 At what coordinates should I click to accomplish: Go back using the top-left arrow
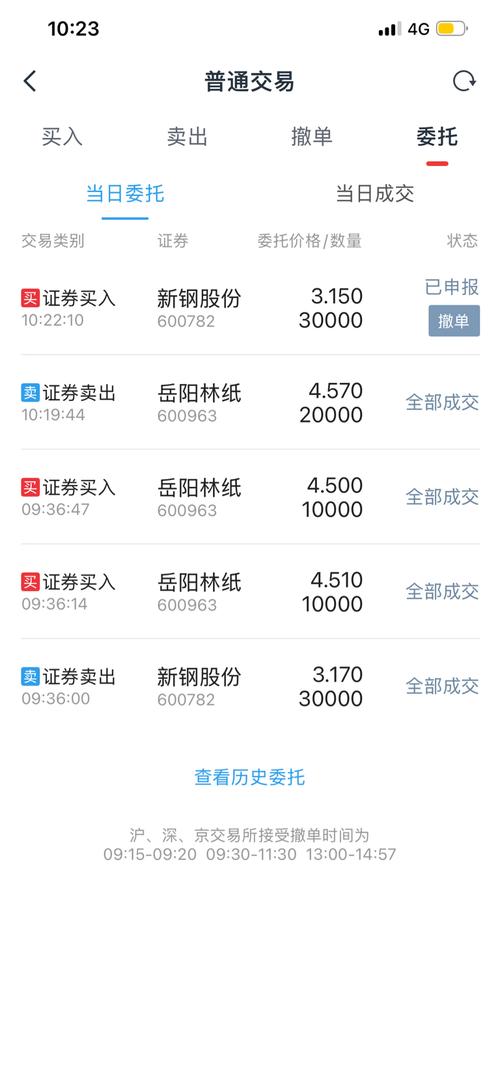tap(30, 81)
